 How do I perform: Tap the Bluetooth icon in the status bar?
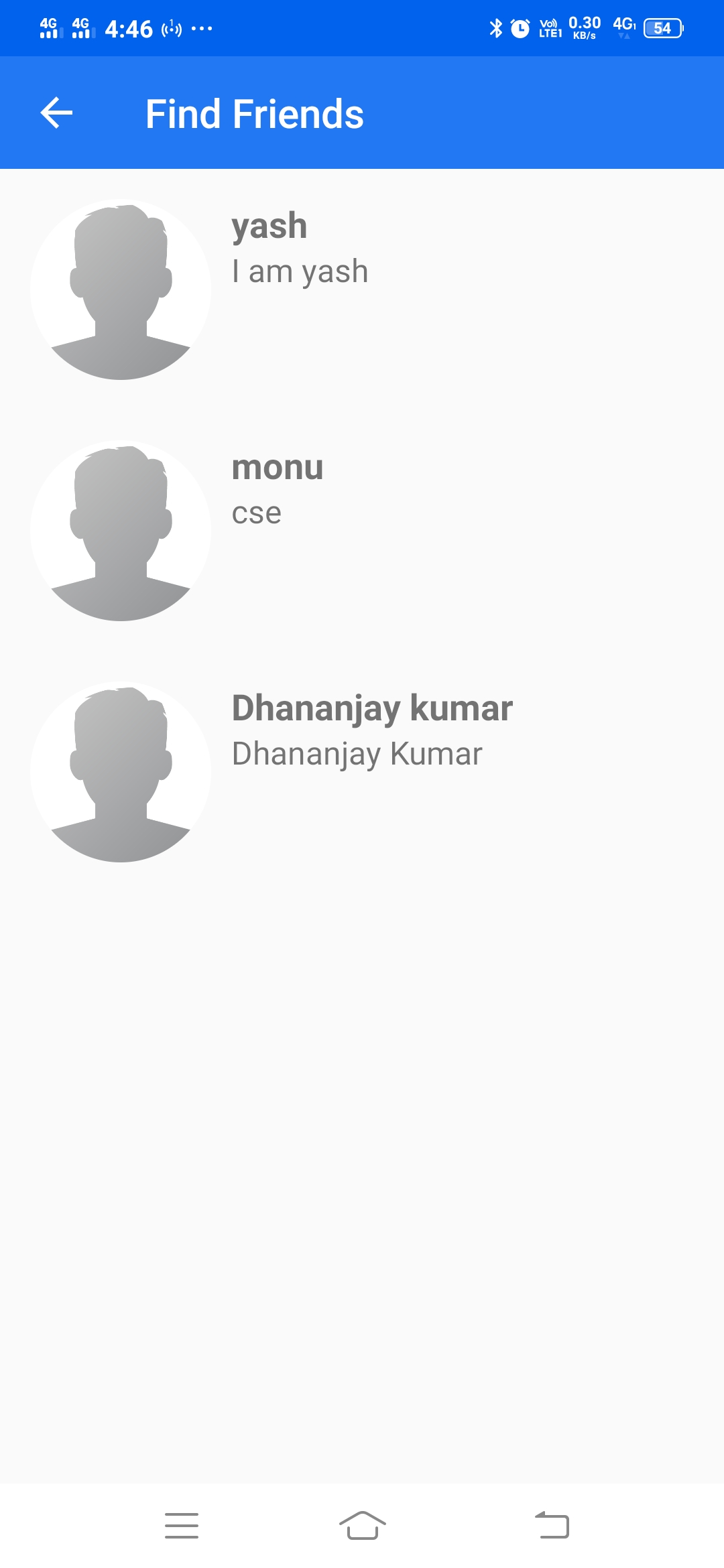click(497, 28)
